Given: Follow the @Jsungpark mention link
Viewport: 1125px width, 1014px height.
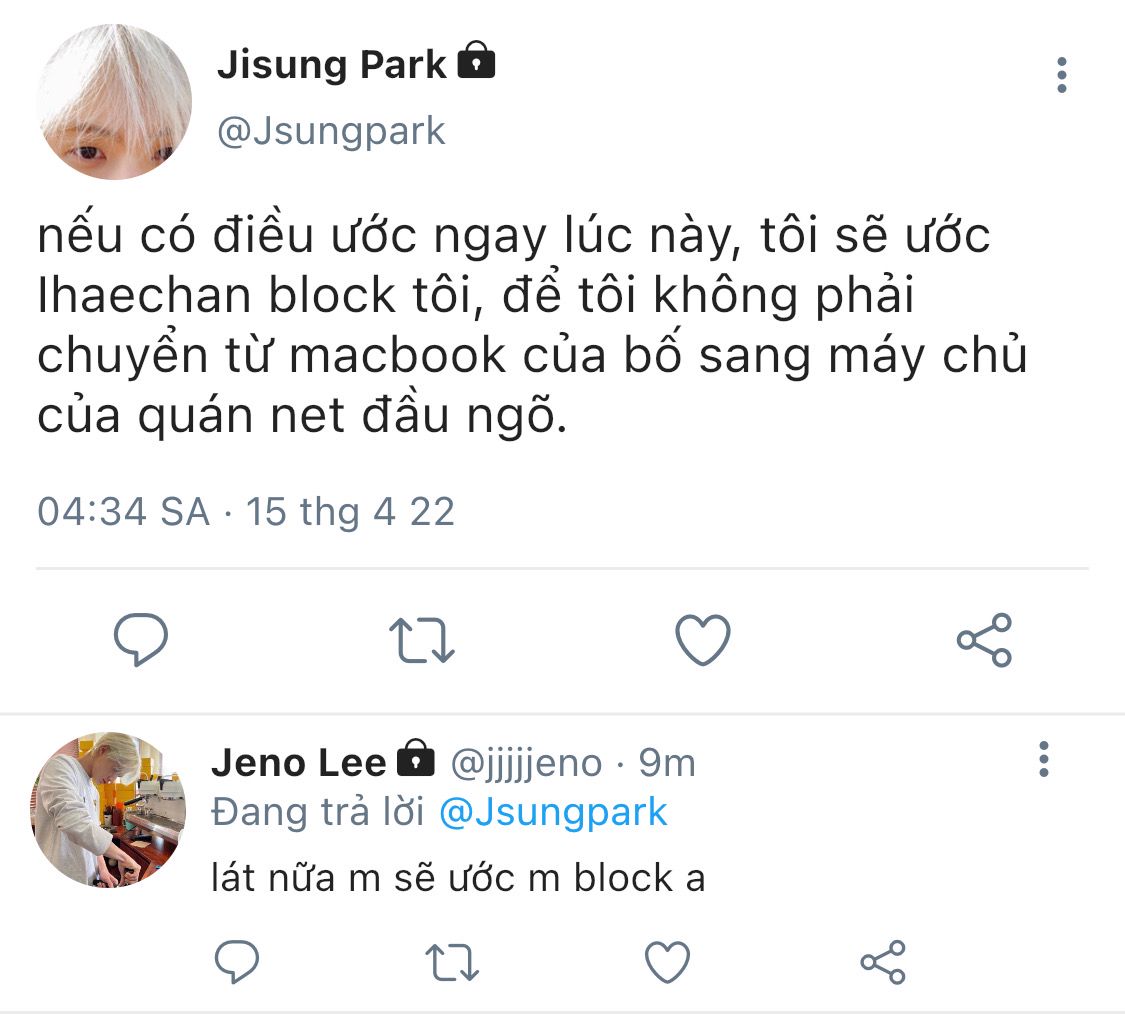Looking at the screenshot, I should coord(553,812).
